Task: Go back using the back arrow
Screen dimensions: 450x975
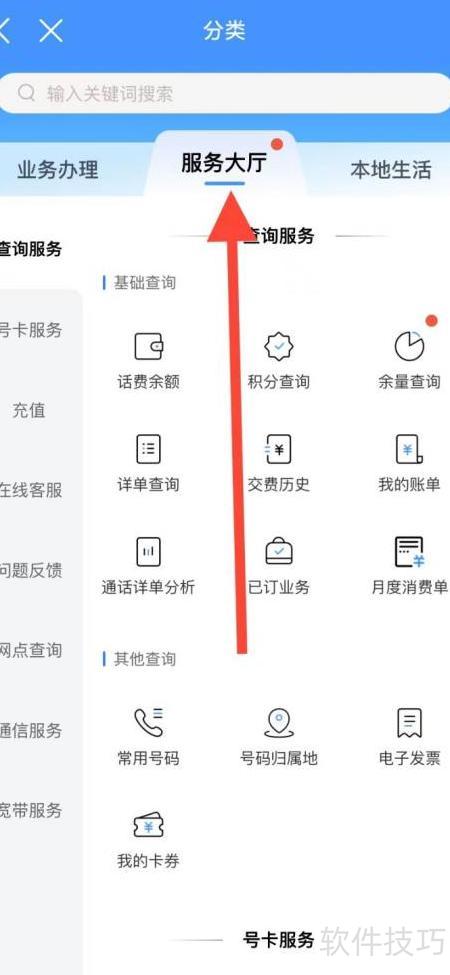Action: pyautogui.click(x=4, y=30)
